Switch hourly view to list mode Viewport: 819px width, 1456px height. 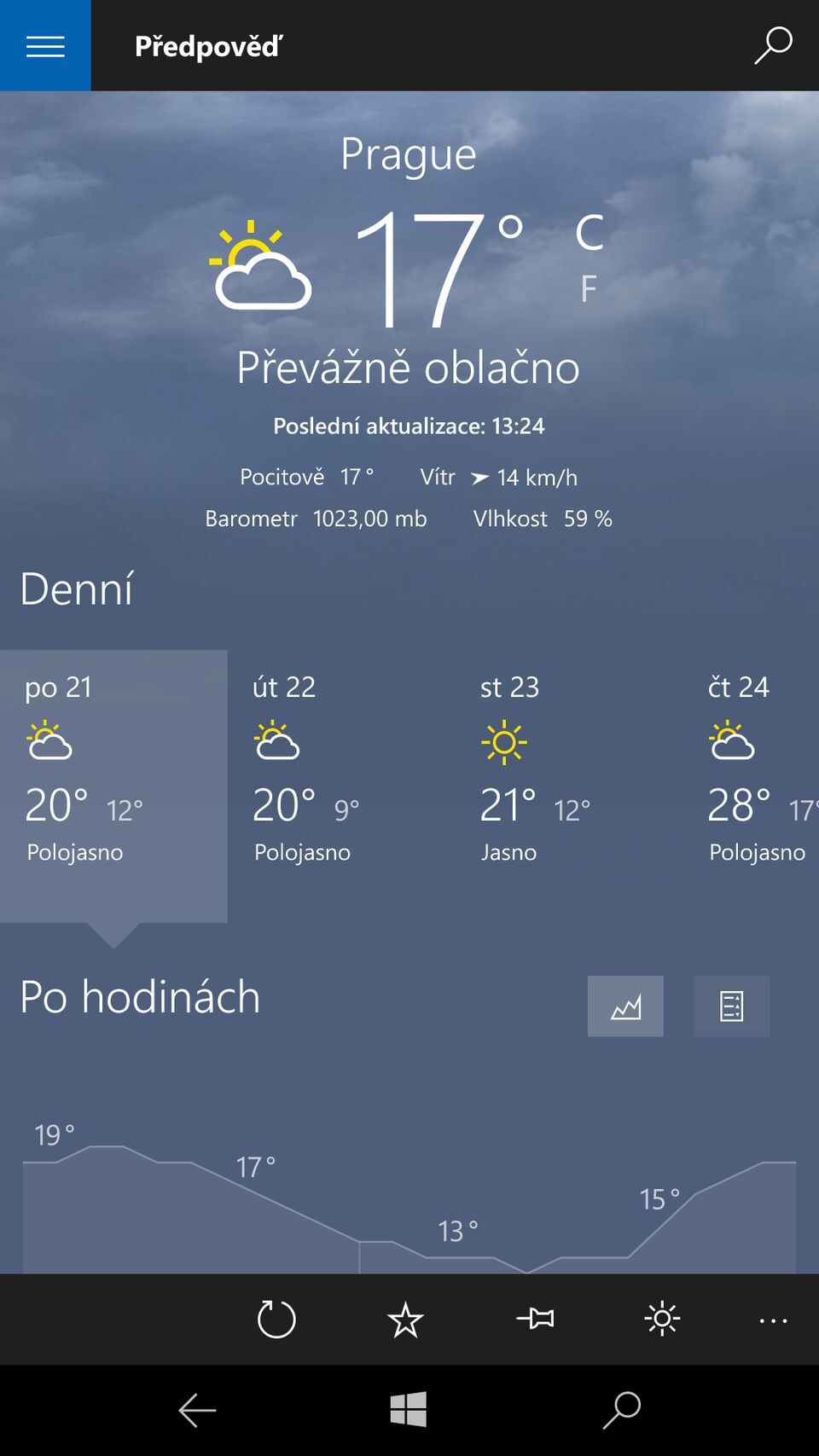pos(730,1006)
